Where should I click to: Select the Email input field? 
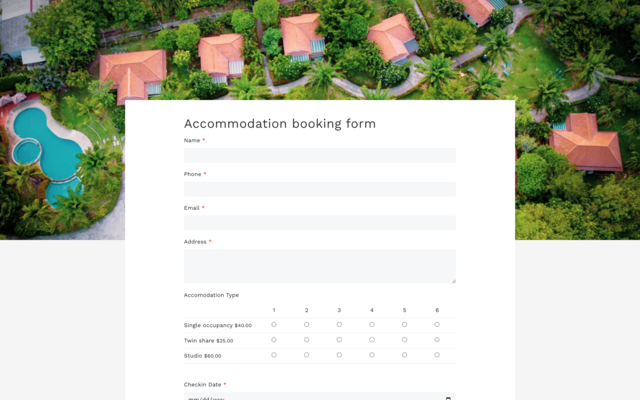click(x=319, y=223)
